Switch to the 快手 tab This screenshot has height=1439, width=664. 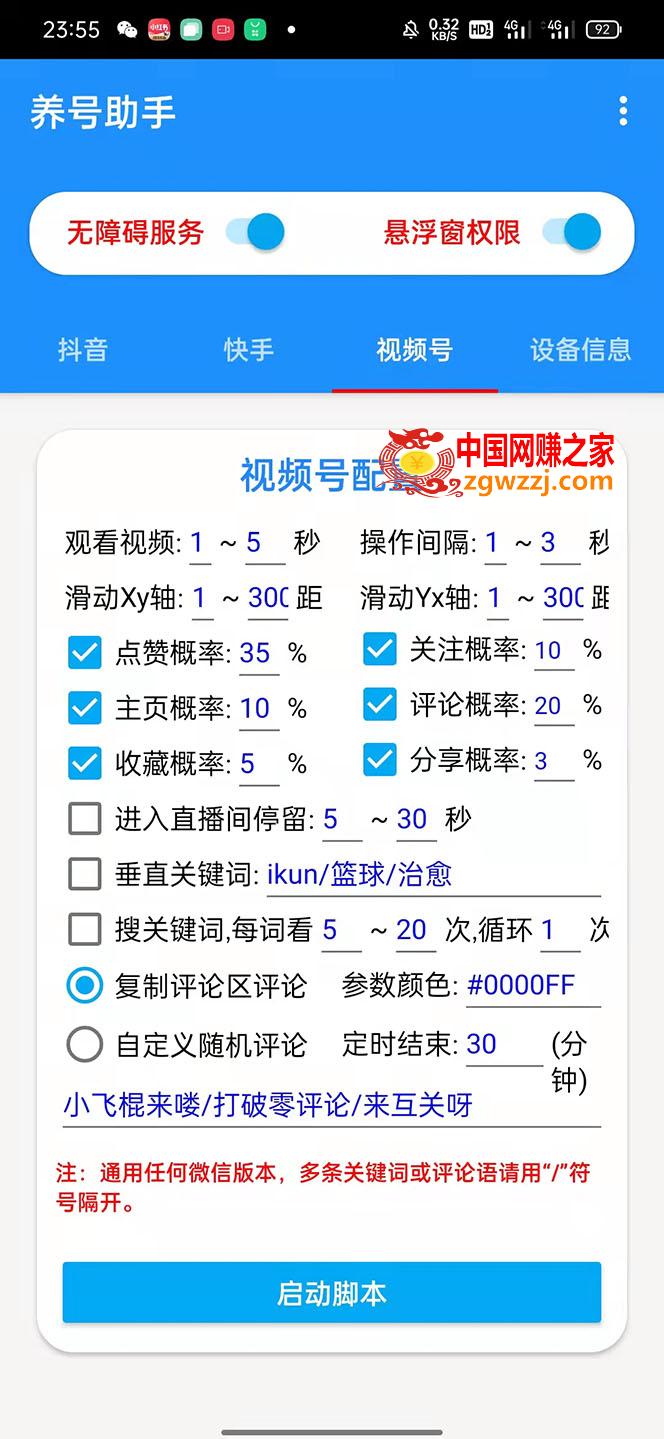(248, 350)
